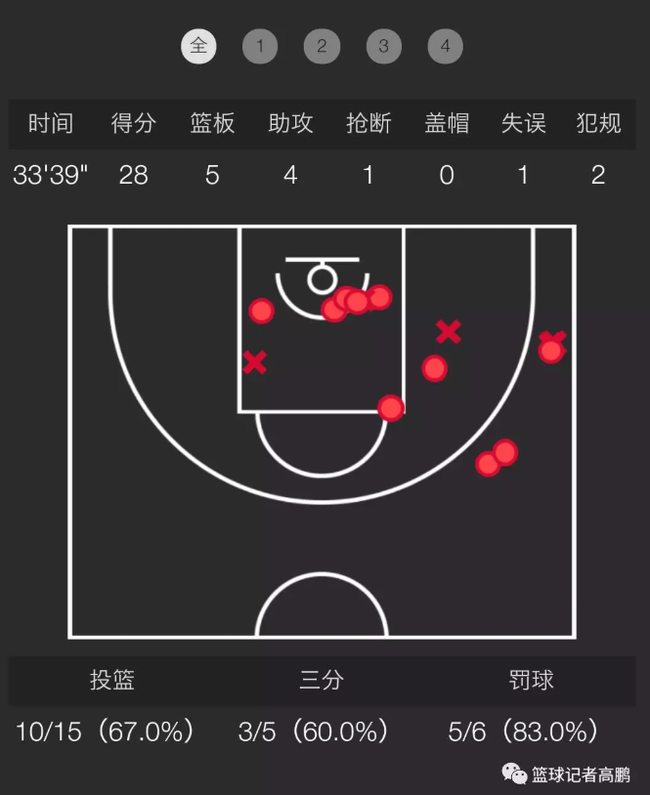Select the 全 (all quarters) filter
Viewport: 650px width, 795px height.
198,46
